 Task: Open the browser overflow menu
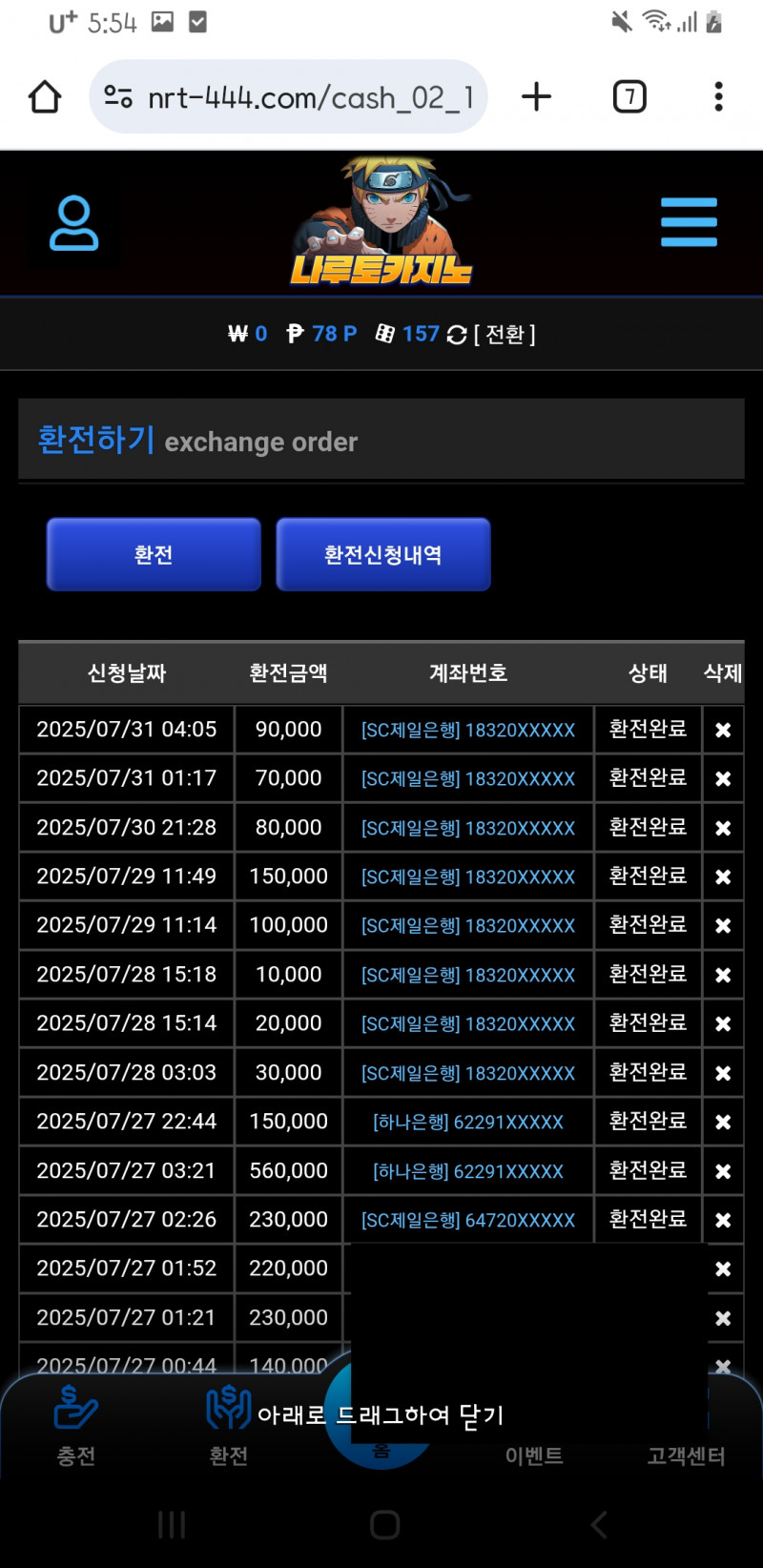point(718,96)
